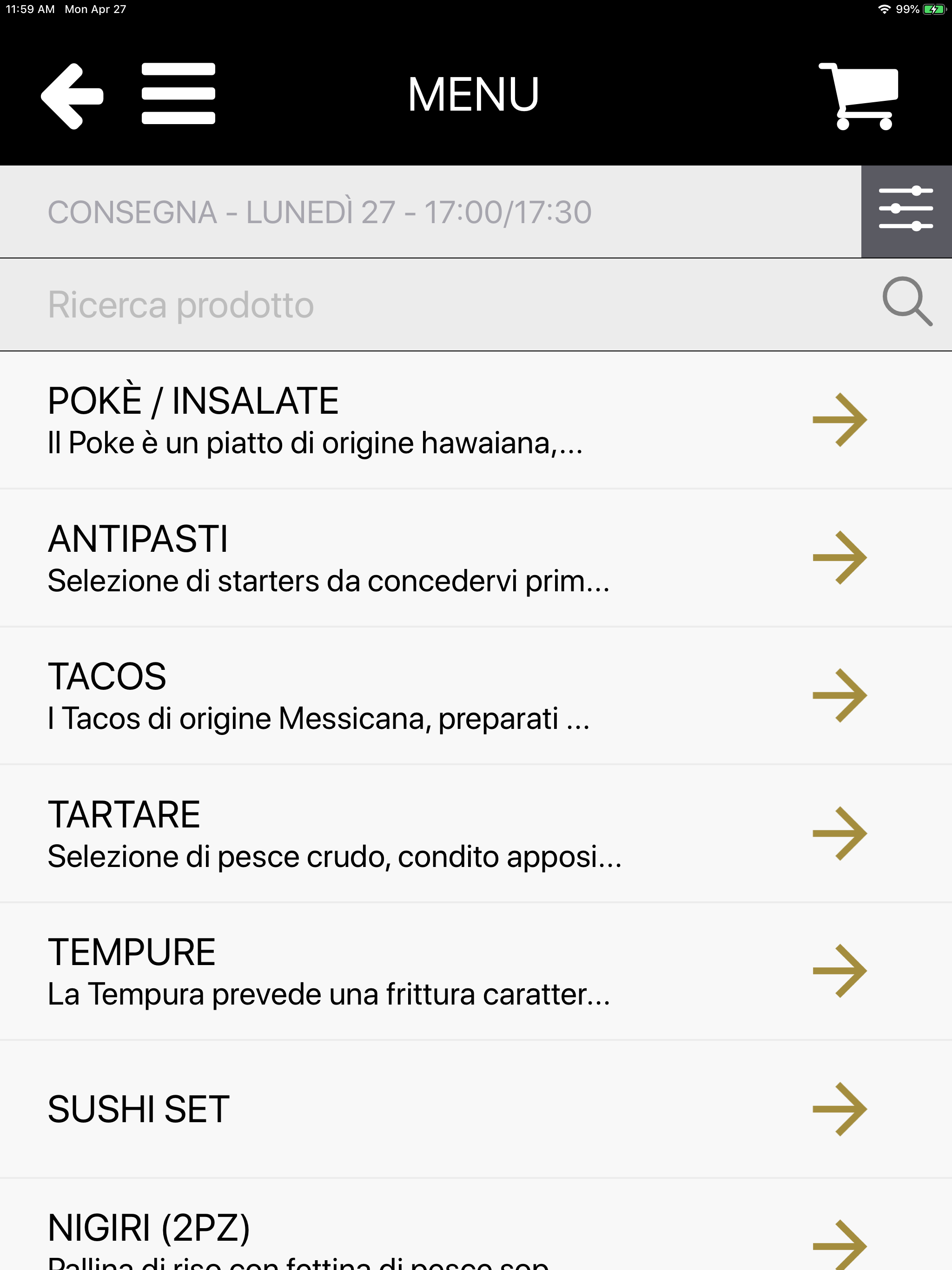
Task: Toggle delivery options via sliders control
Action: point(906,211)
